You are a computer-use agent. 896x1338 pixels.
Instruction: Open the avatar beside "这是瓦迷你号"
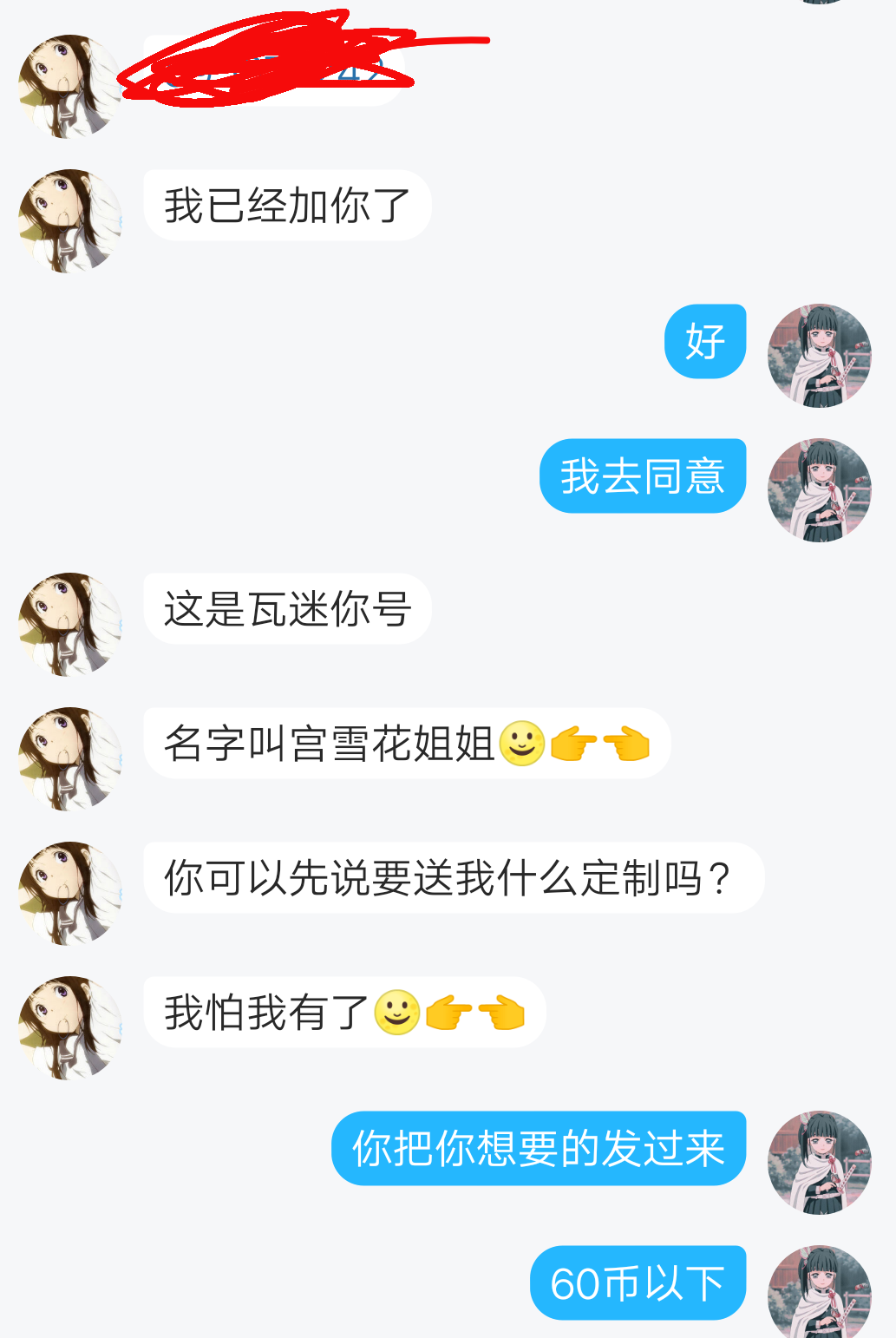(70, 624)
